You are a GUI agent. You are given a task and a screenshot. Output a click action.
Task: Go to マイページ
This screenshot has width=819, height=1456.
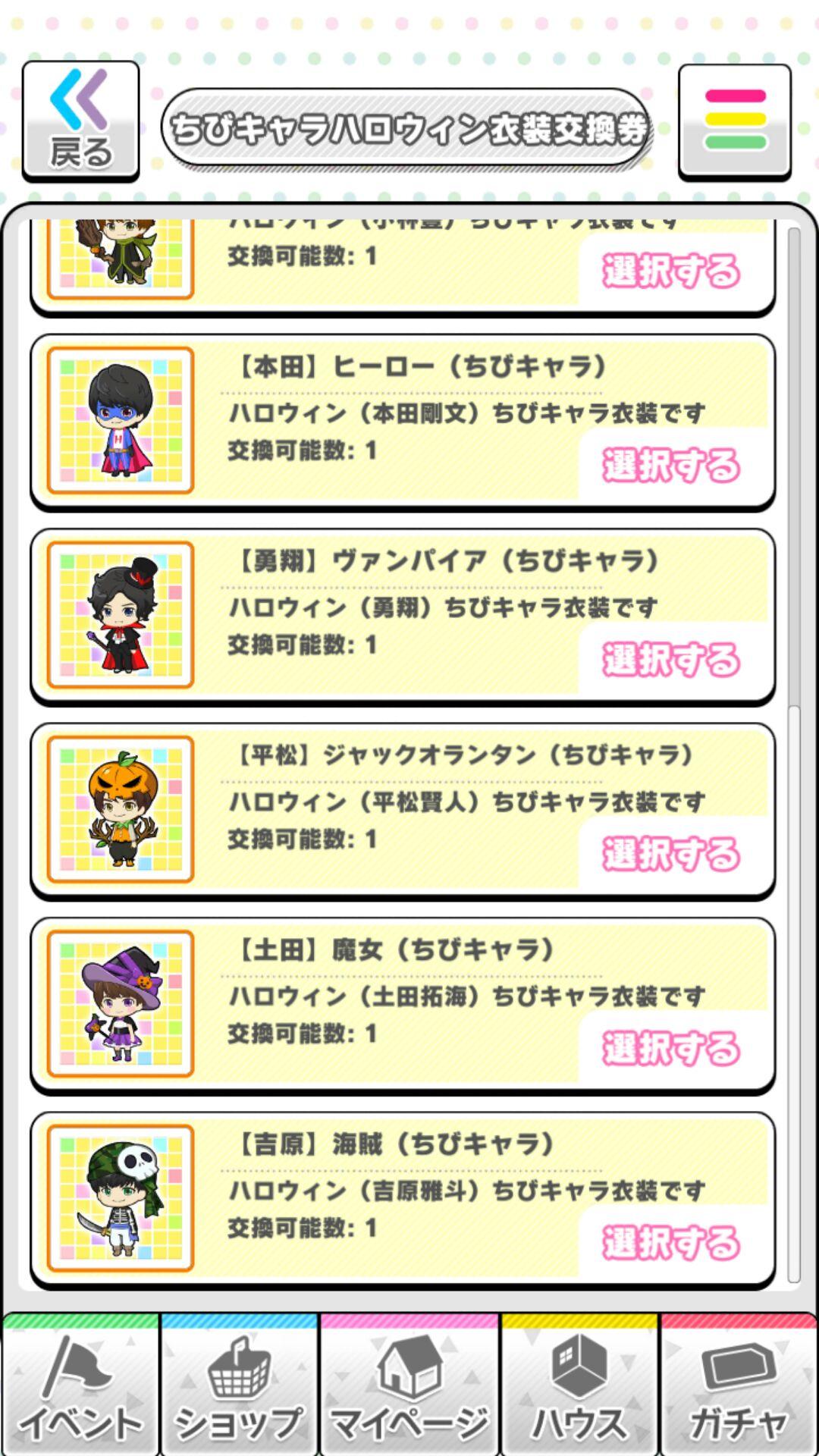pyautogui.click(x=409, y=1388)
